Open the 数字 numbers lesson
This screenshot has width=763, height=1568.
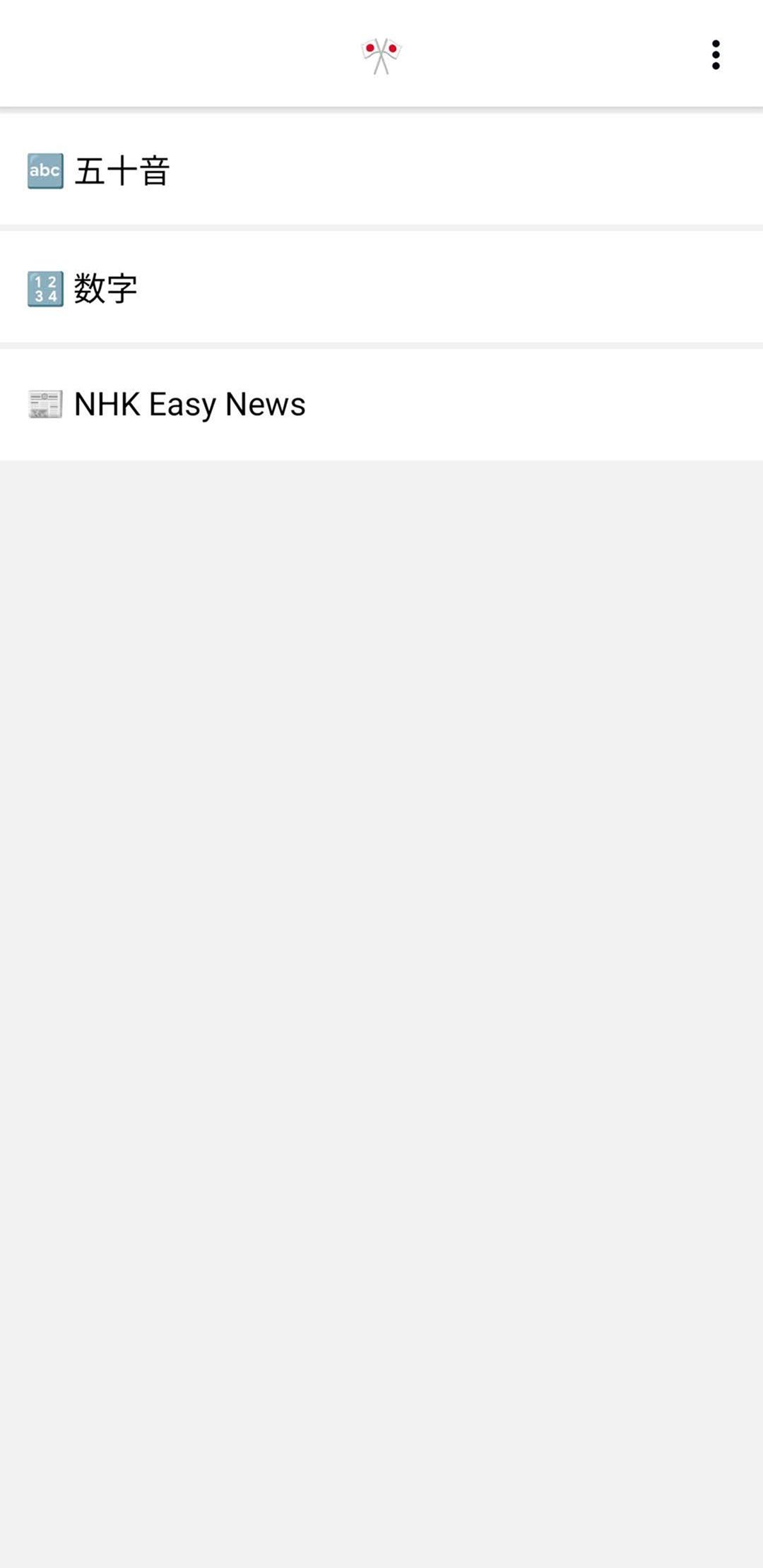pos(106,288)
